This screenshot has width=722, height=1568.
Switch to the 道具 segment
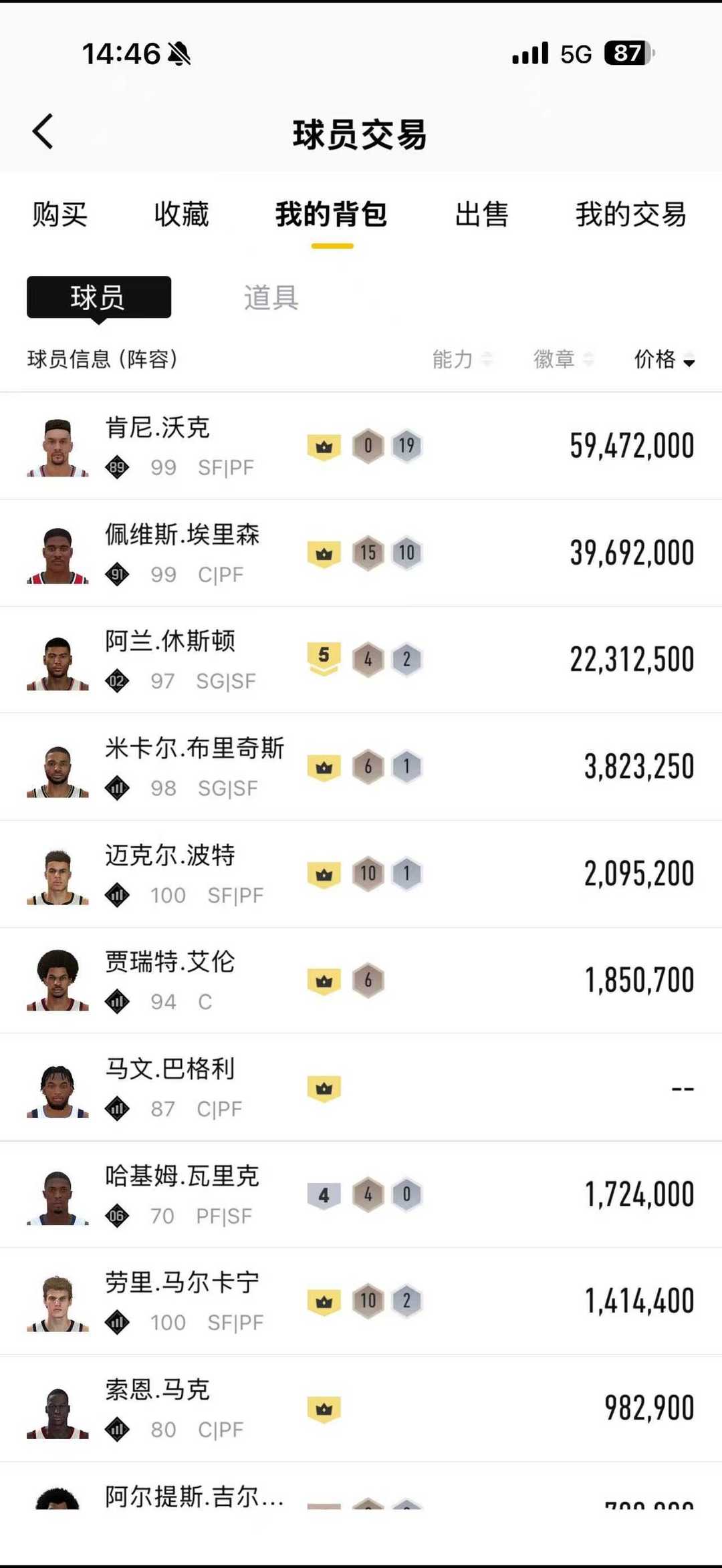(271, 297)
